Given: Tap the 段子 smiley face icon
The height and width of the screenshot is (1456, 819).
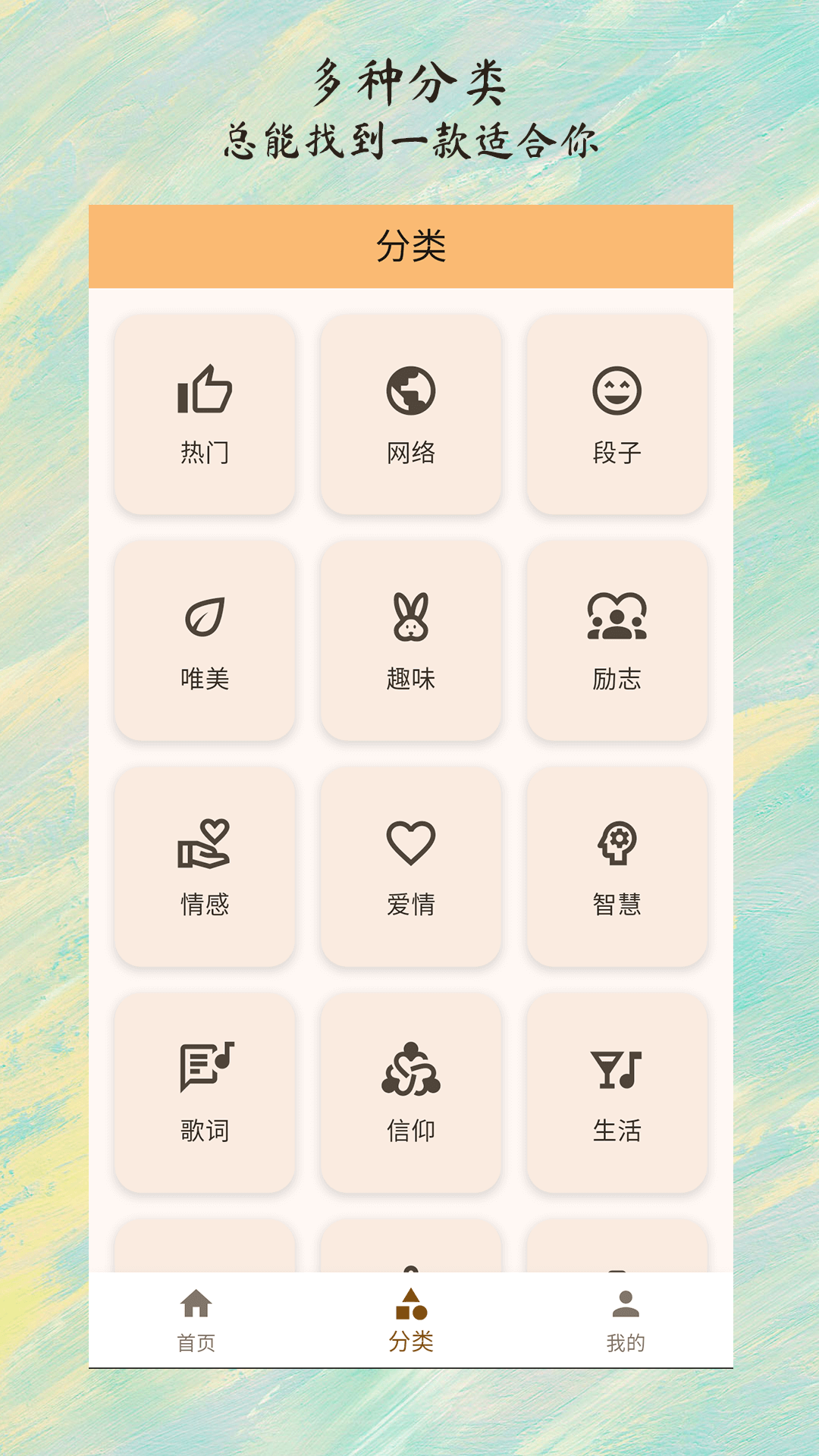Looking at the screenshot, I should (x=617, y=391).
